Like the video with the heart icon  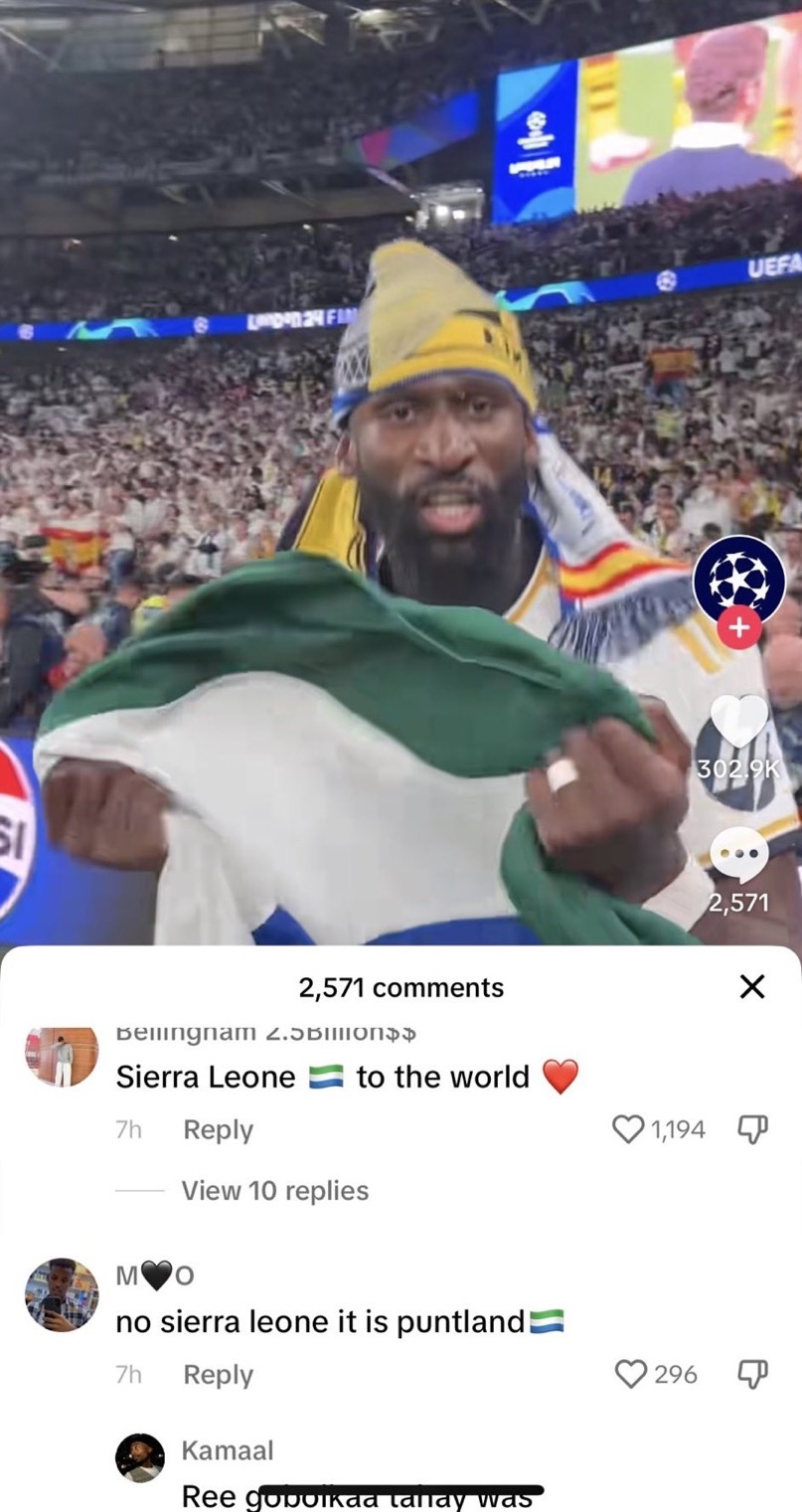[x=739, y=721]
